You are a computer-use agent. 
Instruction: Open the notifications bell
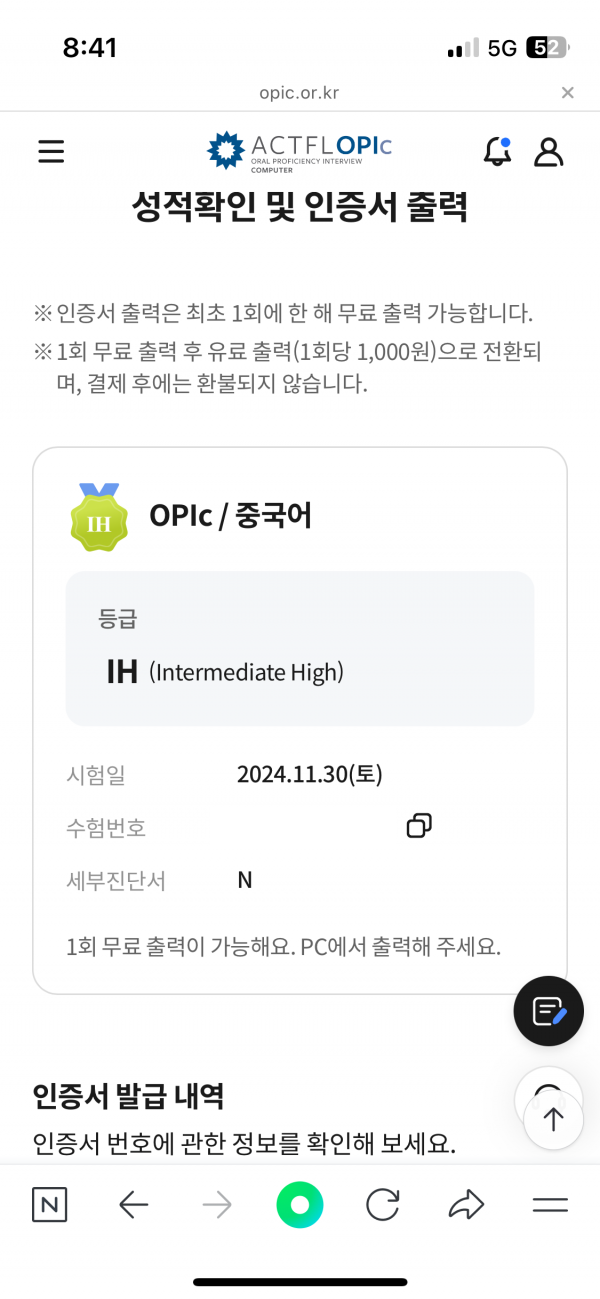coord(497,151)
